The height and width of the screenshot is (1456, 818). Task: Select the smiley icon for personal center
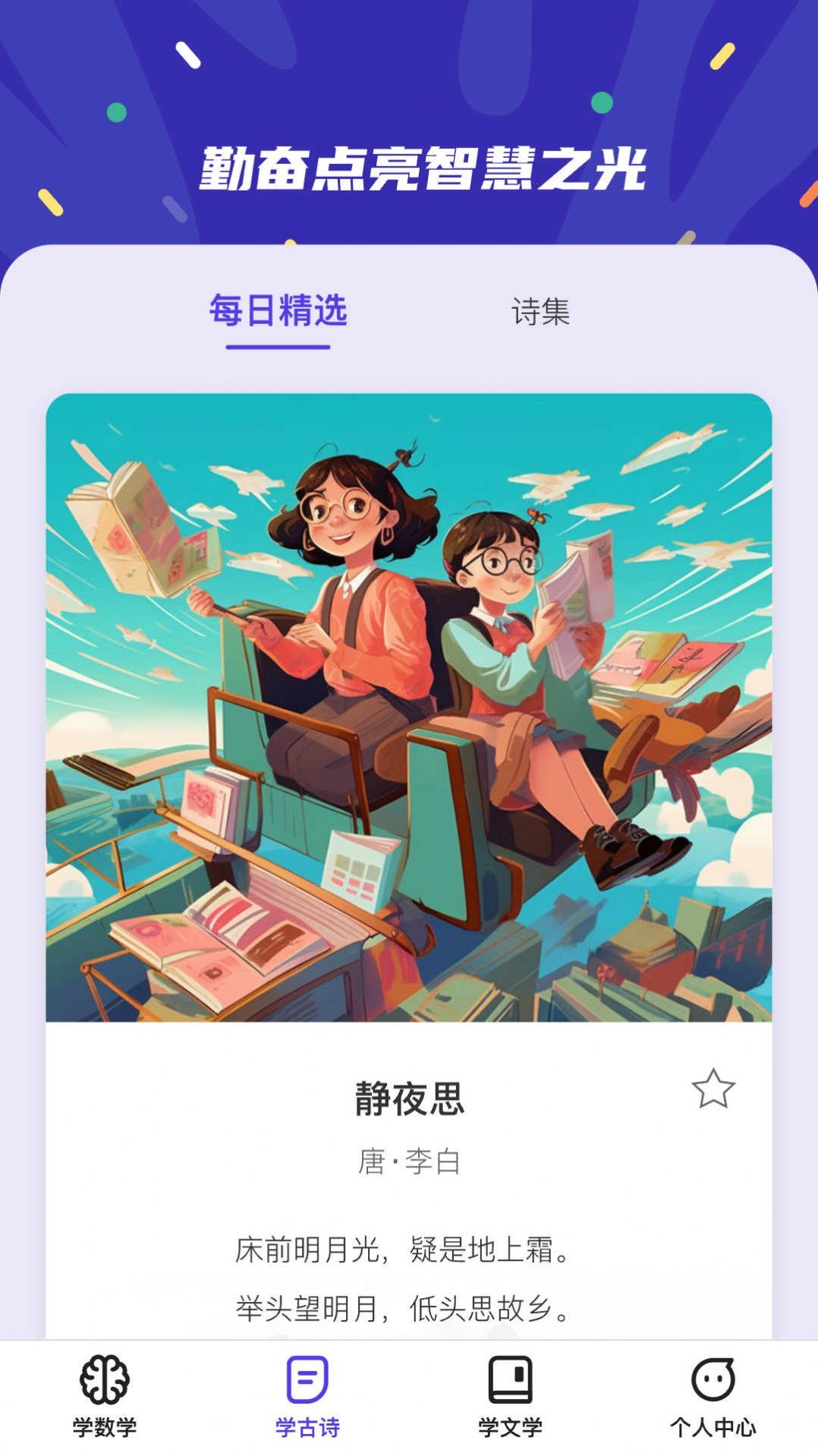[712, 1381]
